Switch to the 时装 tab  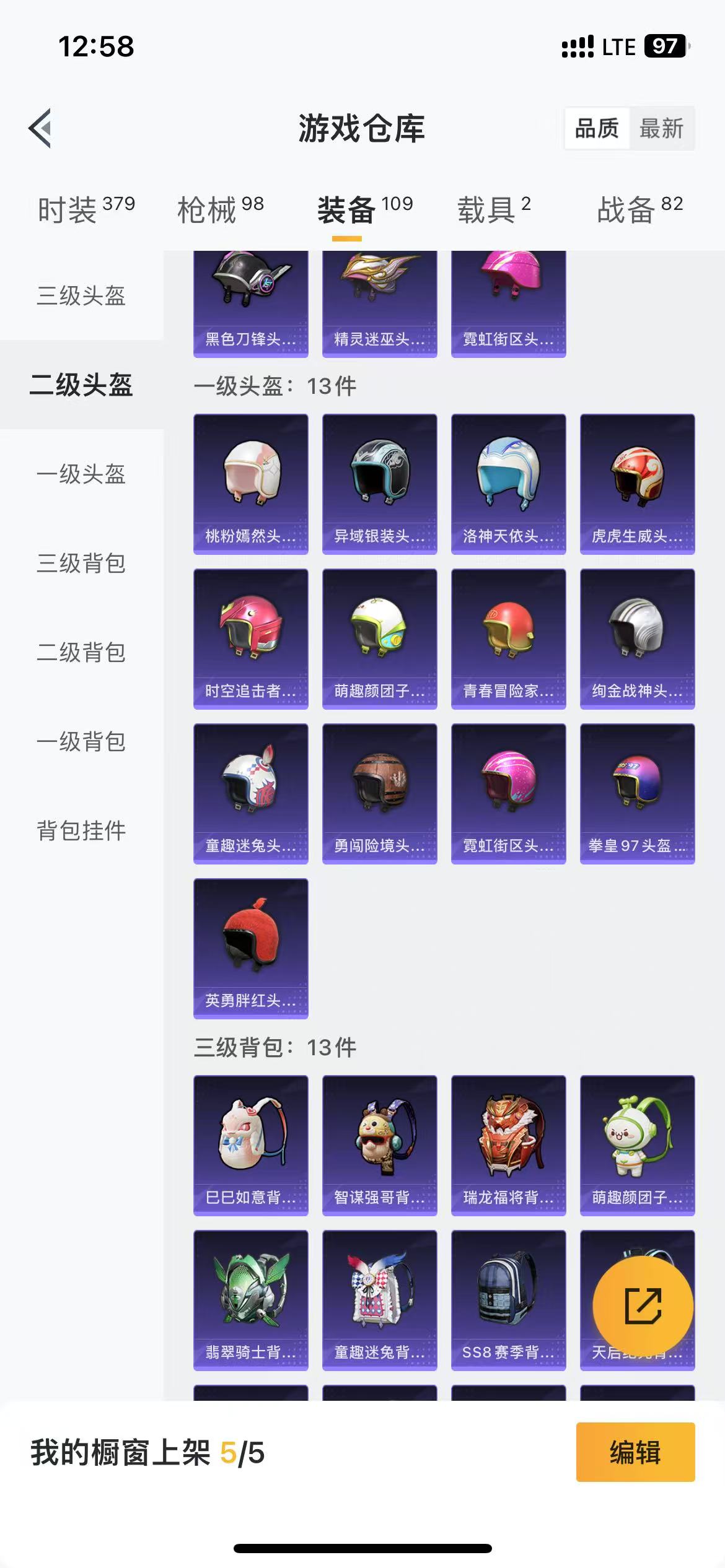(86, 209)
